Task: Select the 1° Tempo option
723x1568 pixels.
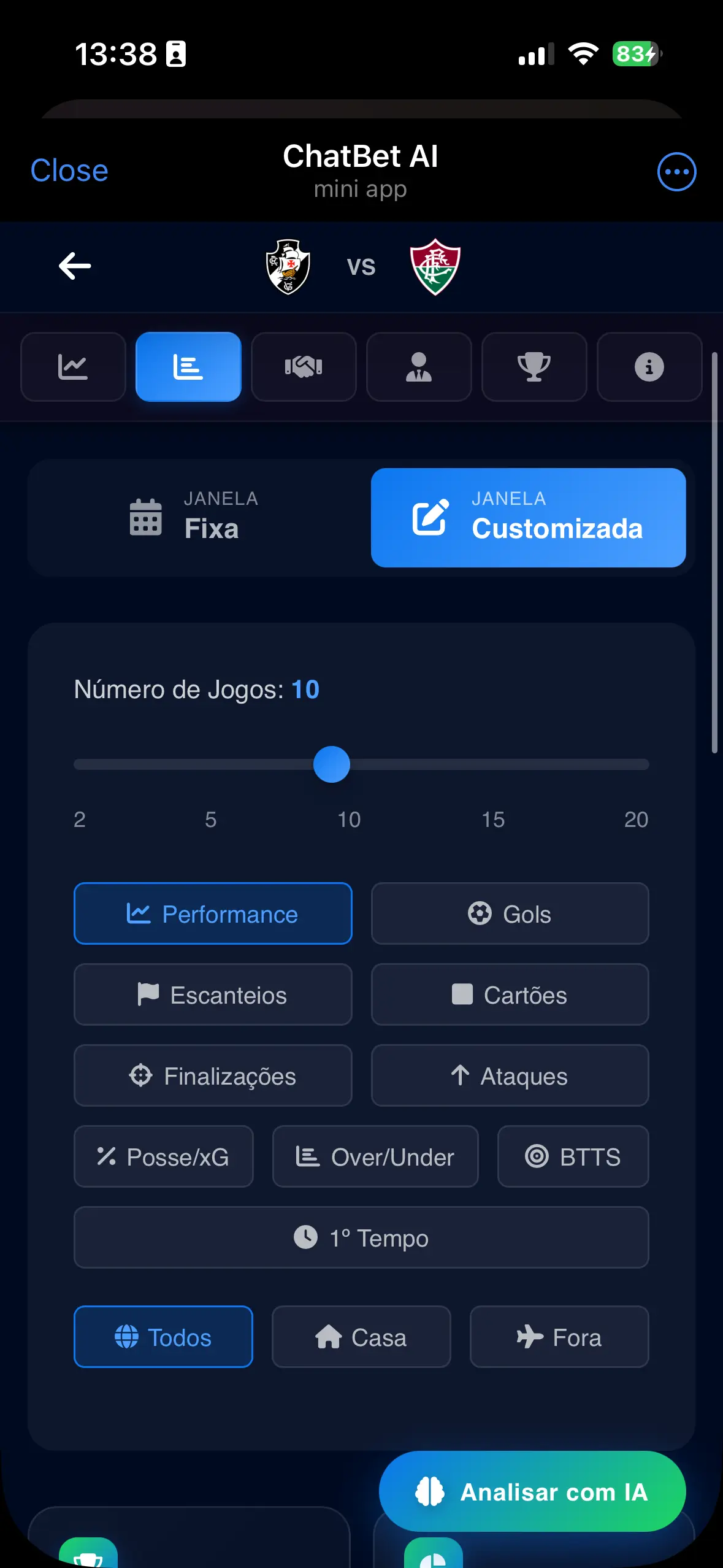Action: click(361, 1237)
